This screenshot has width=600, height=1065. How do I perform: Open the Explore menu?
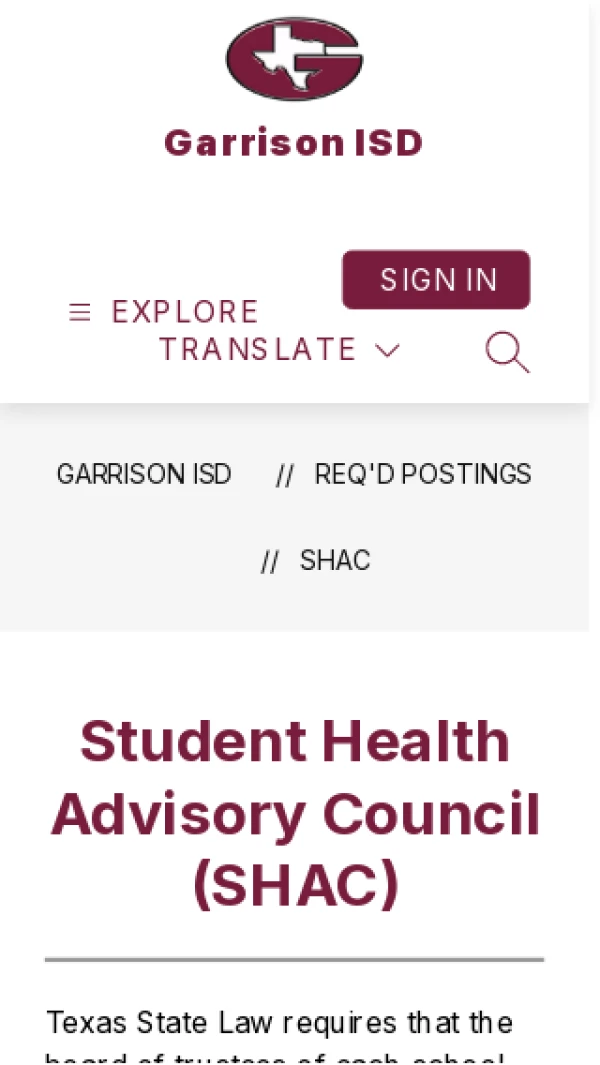pyautogui.click(x=164, y=312)
